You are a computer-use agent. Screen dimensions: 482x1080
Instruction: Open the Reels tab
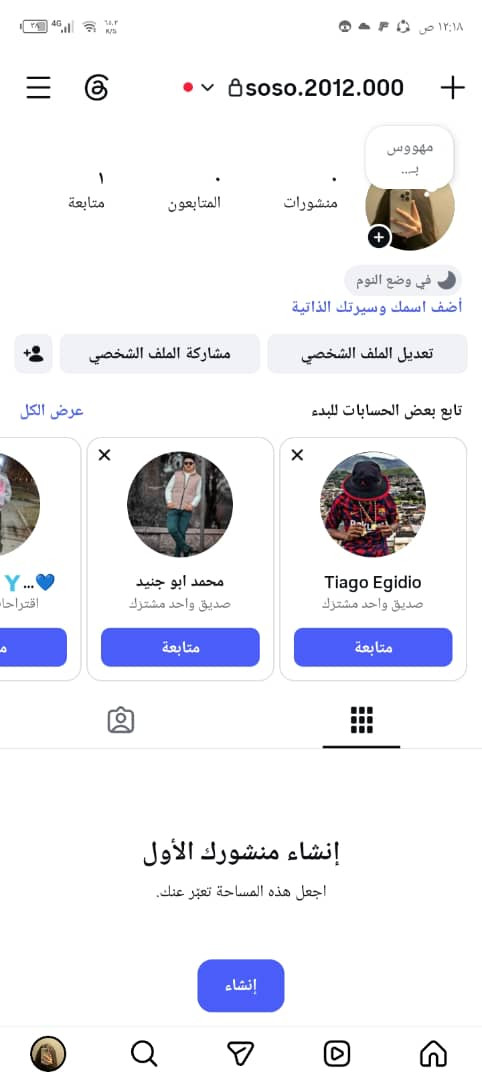(x=337, y=1054)
